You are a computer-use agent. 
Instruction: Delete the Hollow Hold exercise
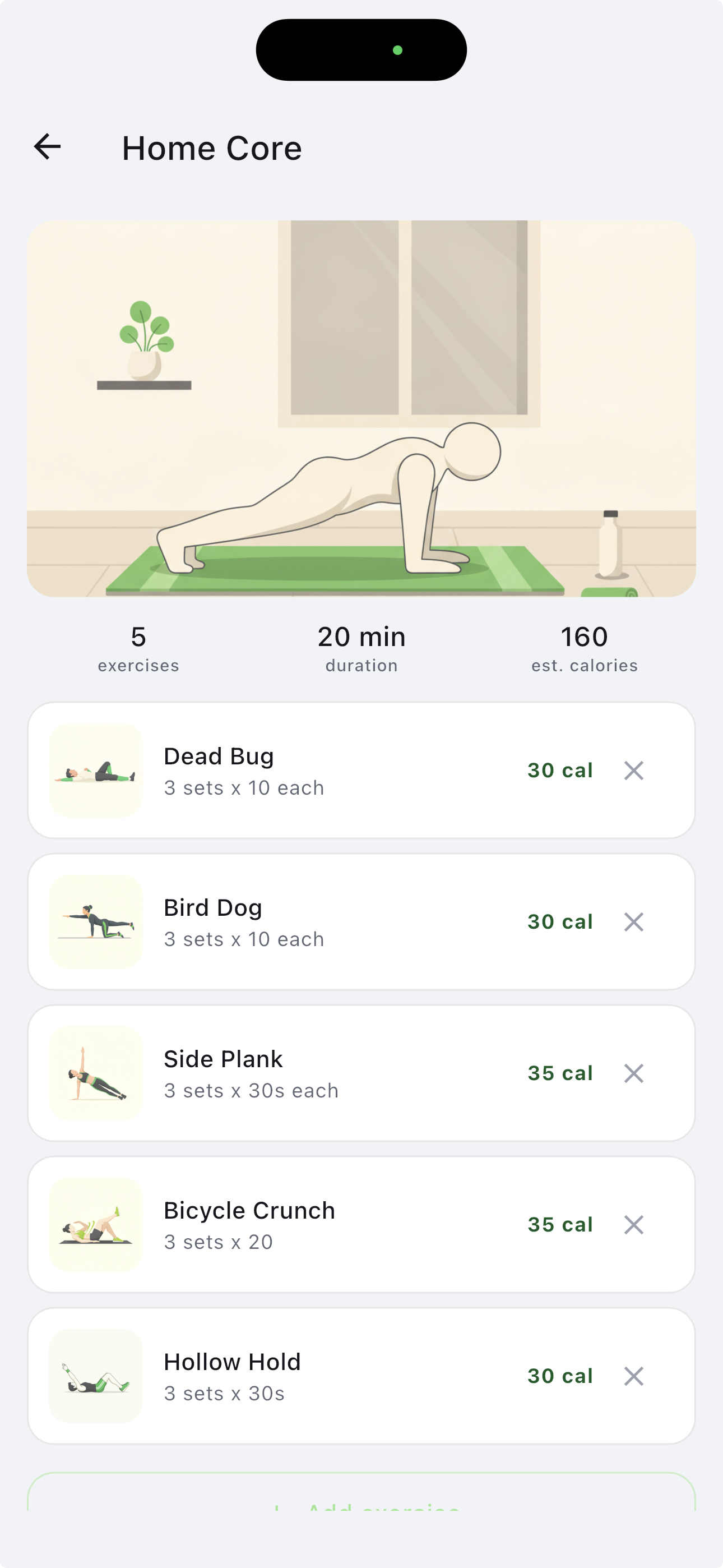633,1376
